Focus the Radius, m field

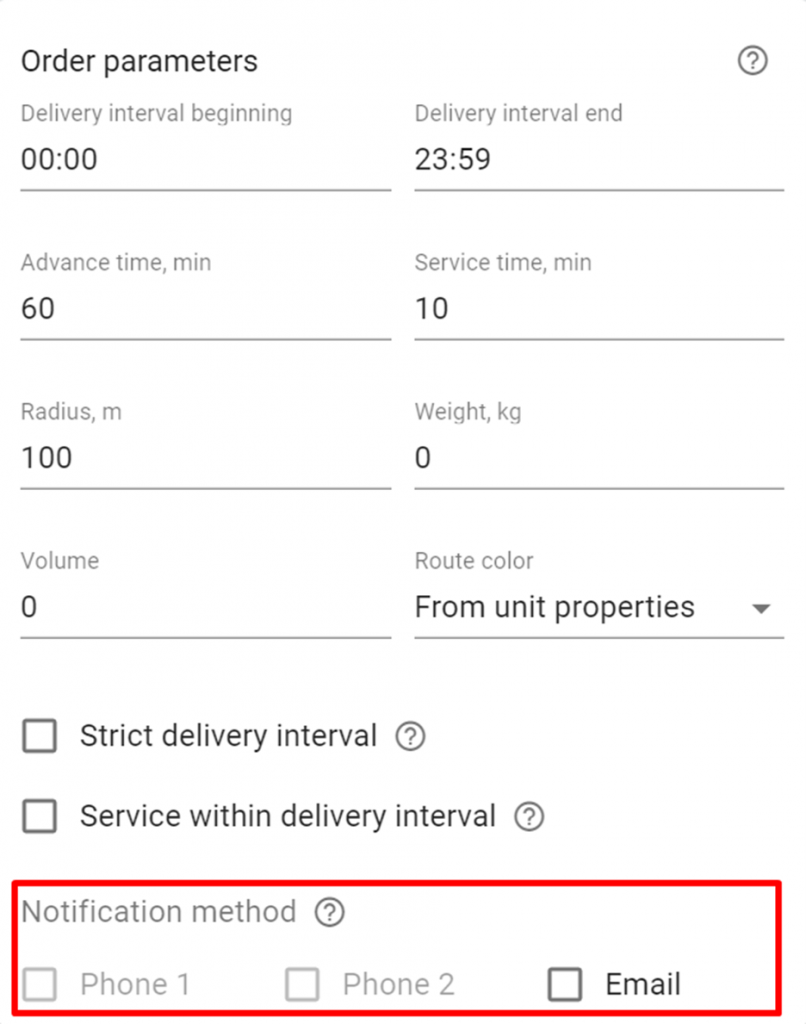205,458
